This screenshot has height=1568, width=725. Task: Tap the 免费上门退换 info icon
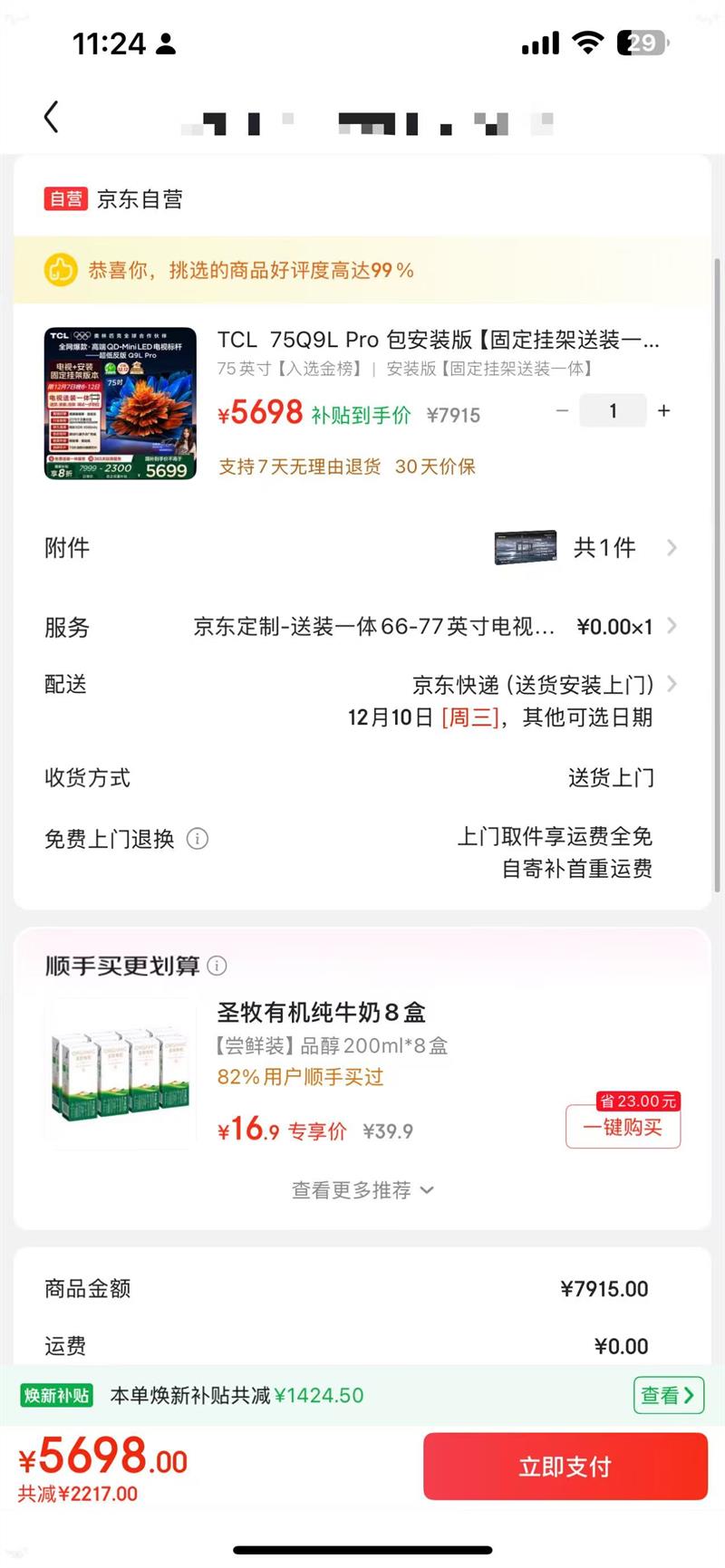pos(198,840)
